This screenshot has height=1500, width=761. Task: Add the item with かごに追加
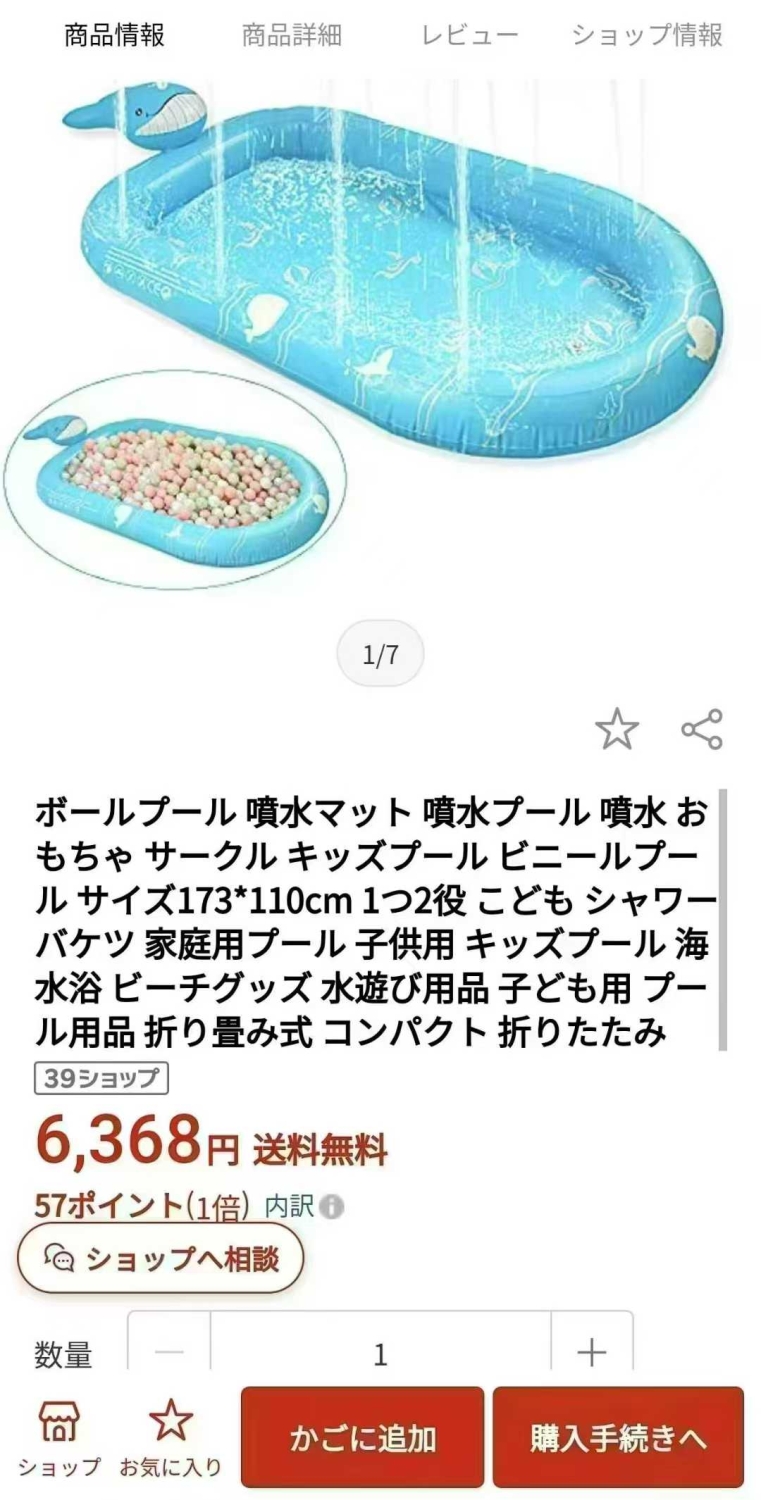(362, 1438)
